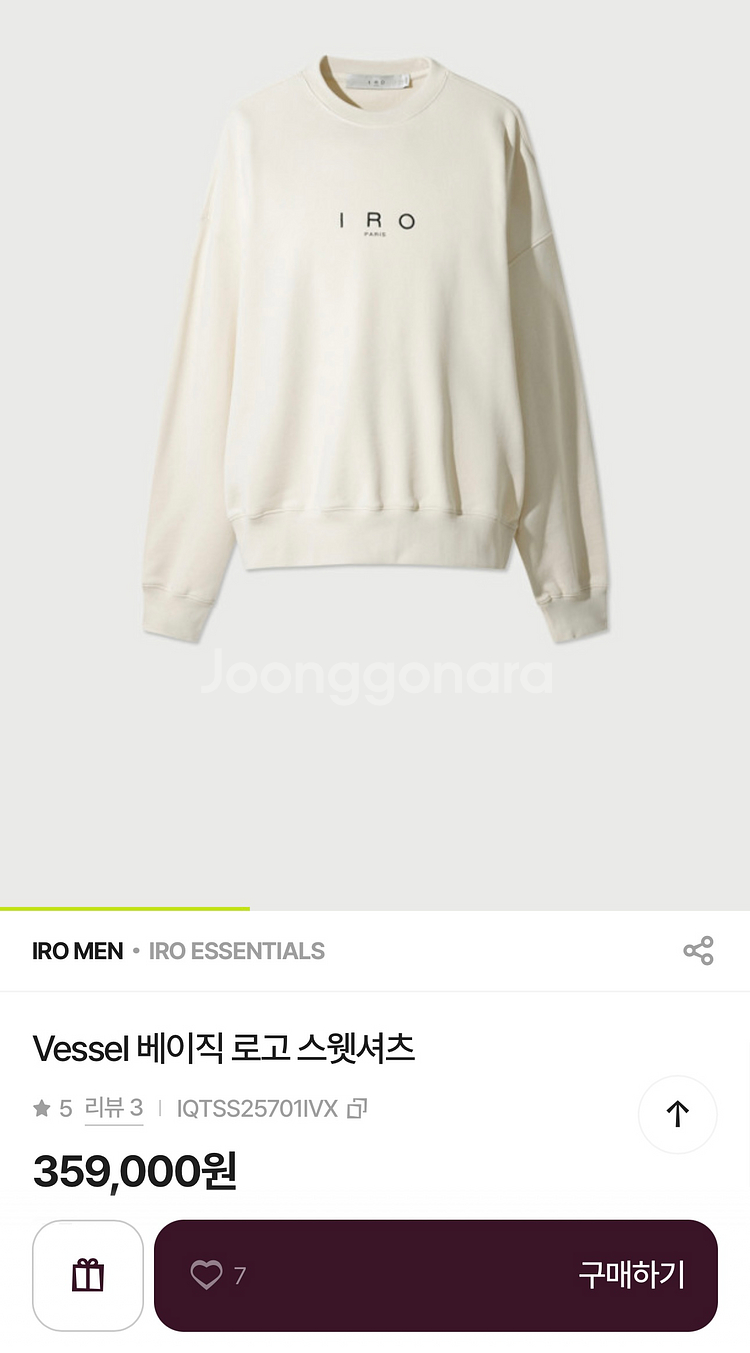Screen dimensions: 750x1353
Task: Click the Joonggonara watermark on the photo
Action: click(375, 678)
